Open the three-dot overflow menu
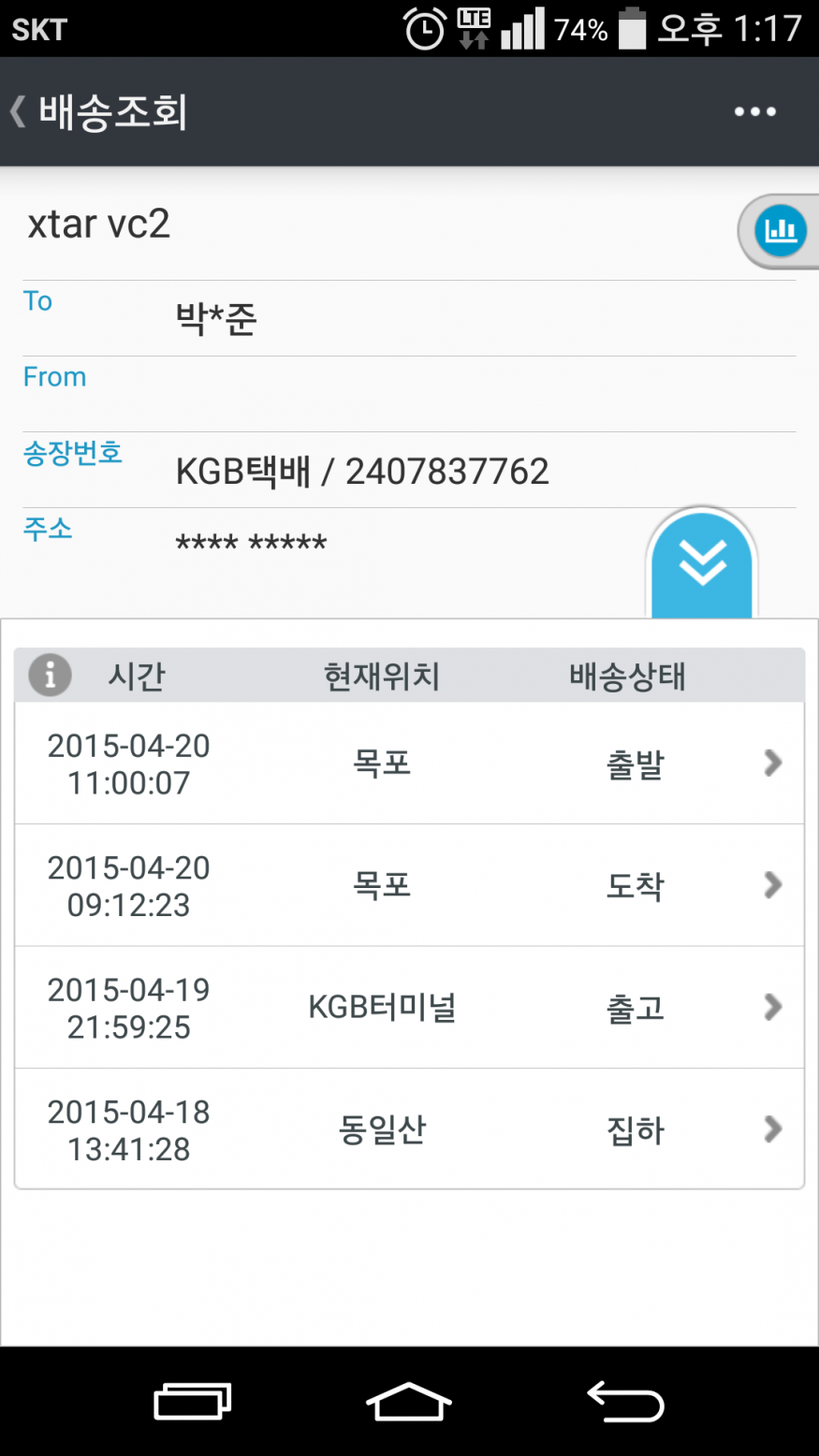The height and width of the screenshot is (1456, 819). pyautogui.click(x=754, y=112)
